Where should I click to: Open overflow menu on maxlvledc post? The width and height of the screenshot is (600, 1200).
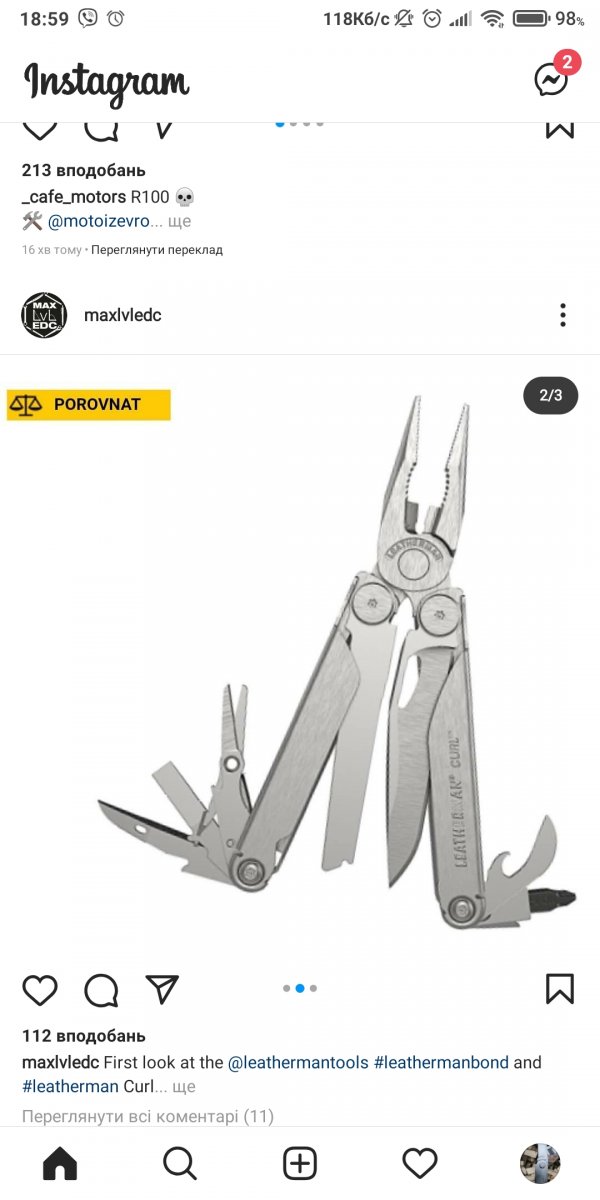[x=563, y=315]
